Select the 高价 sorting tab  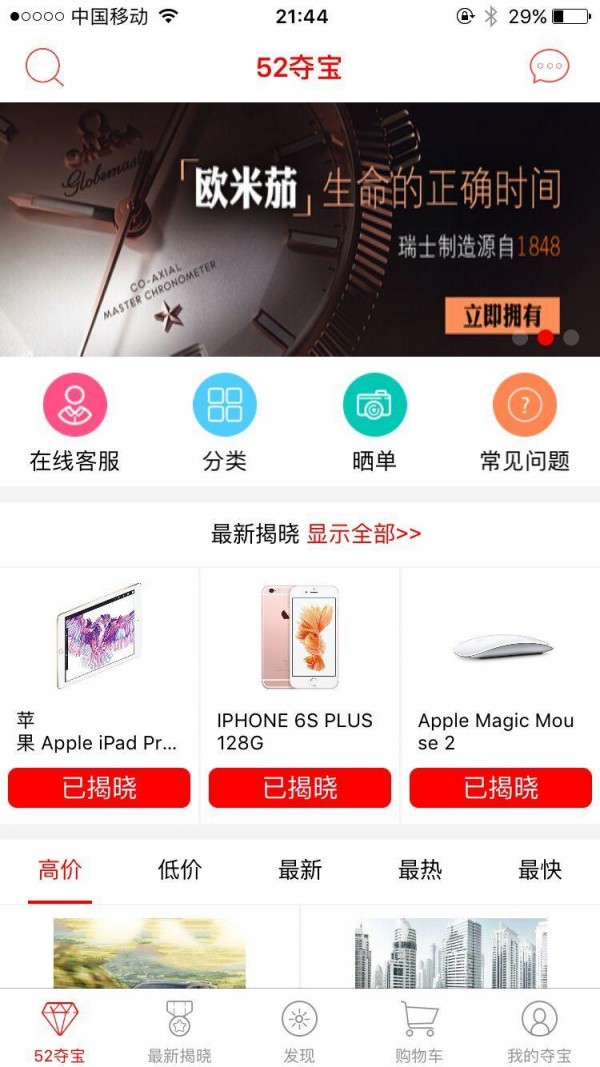[x=60, y=870]
